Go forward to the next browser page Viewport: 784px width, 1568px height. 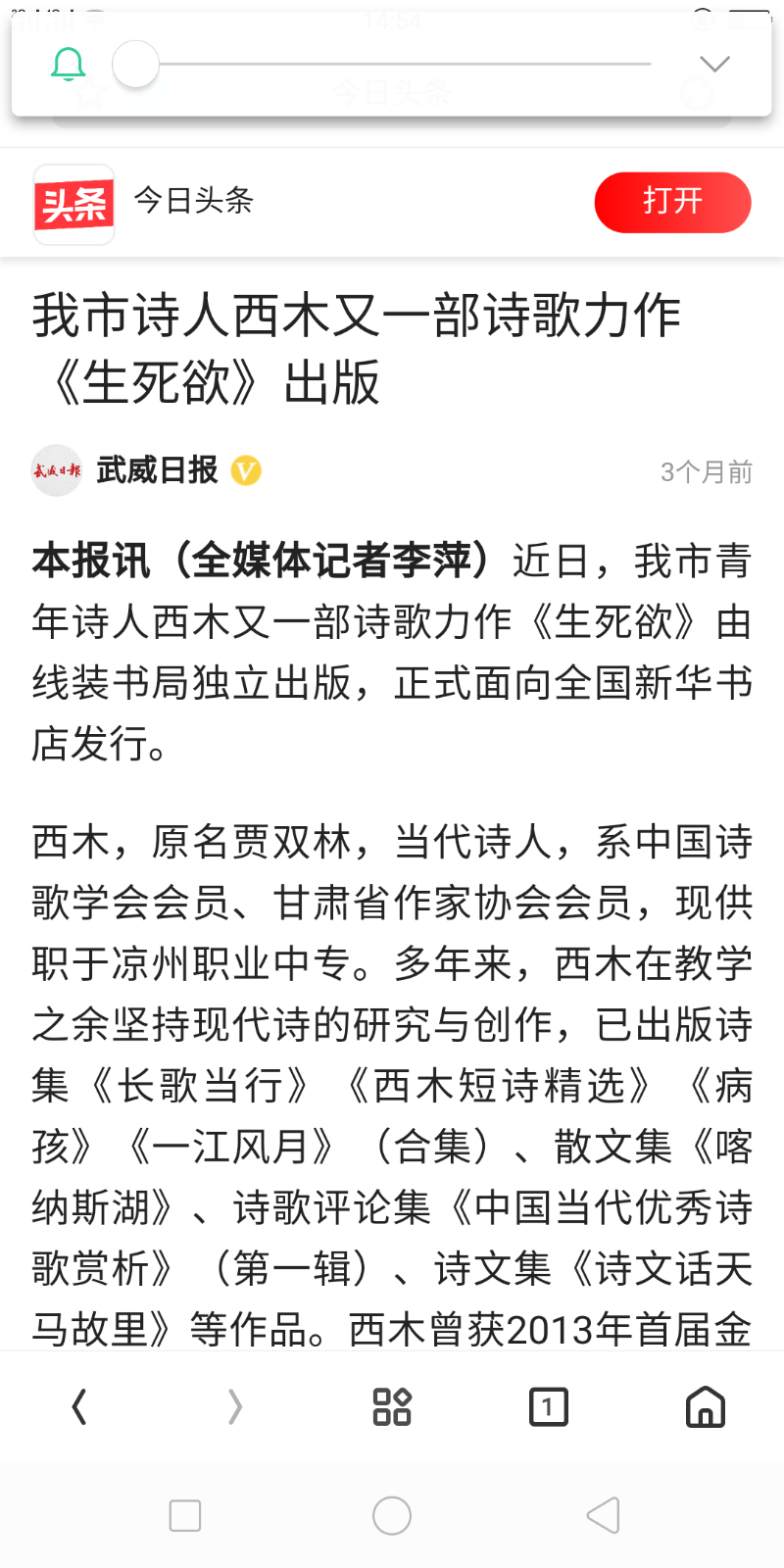[235, 1407]
